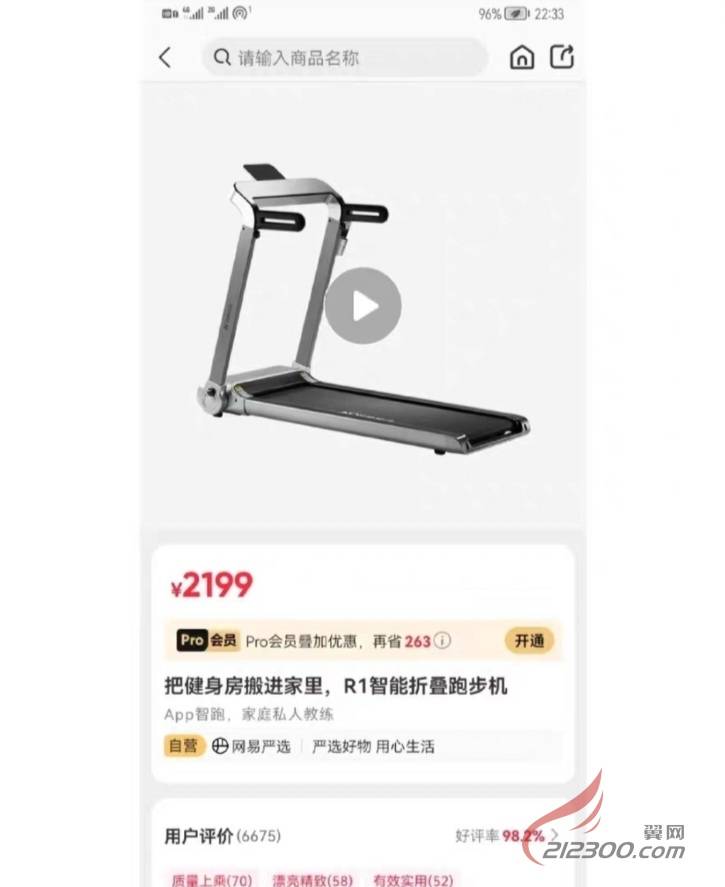Open user reviews via 好评率 chevron
Image resolution: width=725 pixels, height=887 pixels.
point(554,835)
